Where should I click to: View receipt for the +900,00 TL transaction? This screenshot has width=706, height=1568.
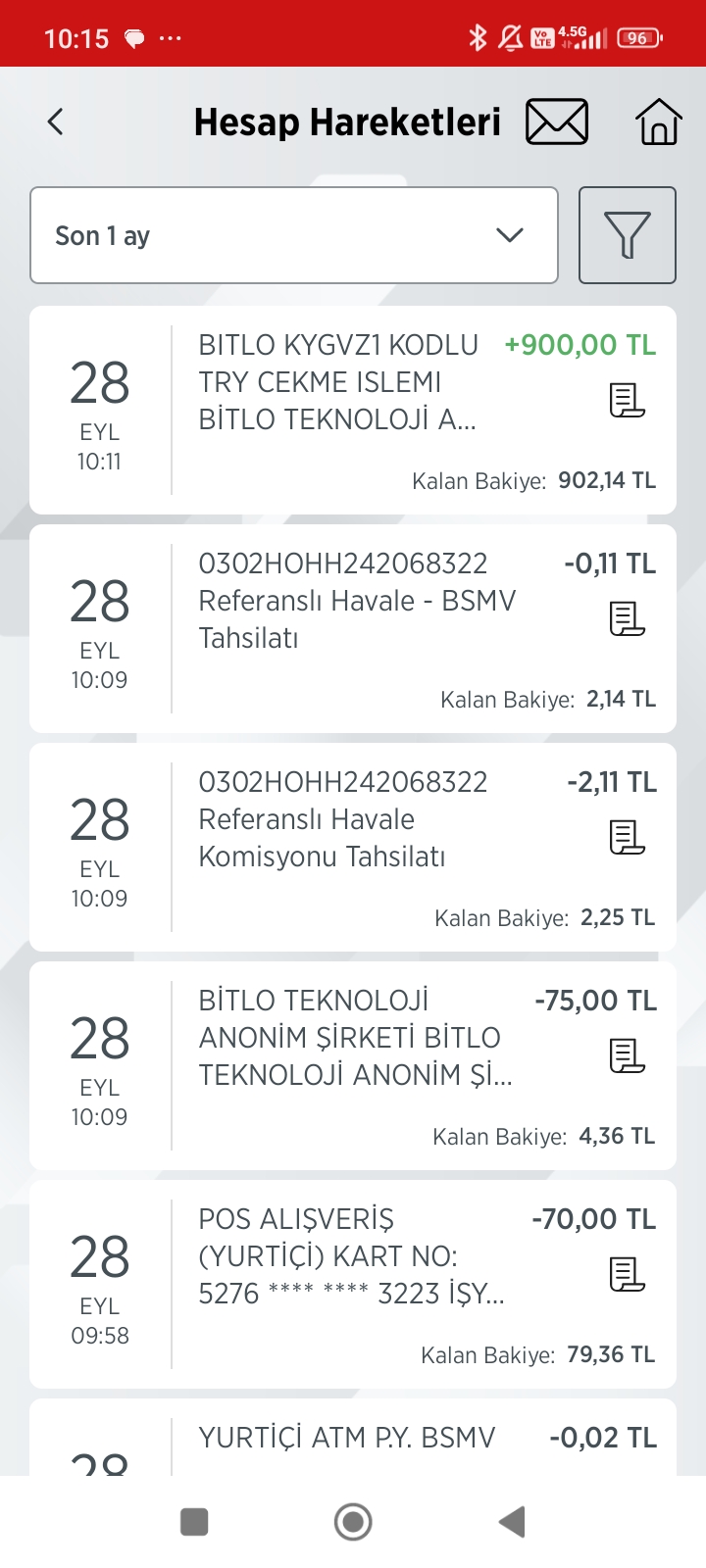coord(627,400)
